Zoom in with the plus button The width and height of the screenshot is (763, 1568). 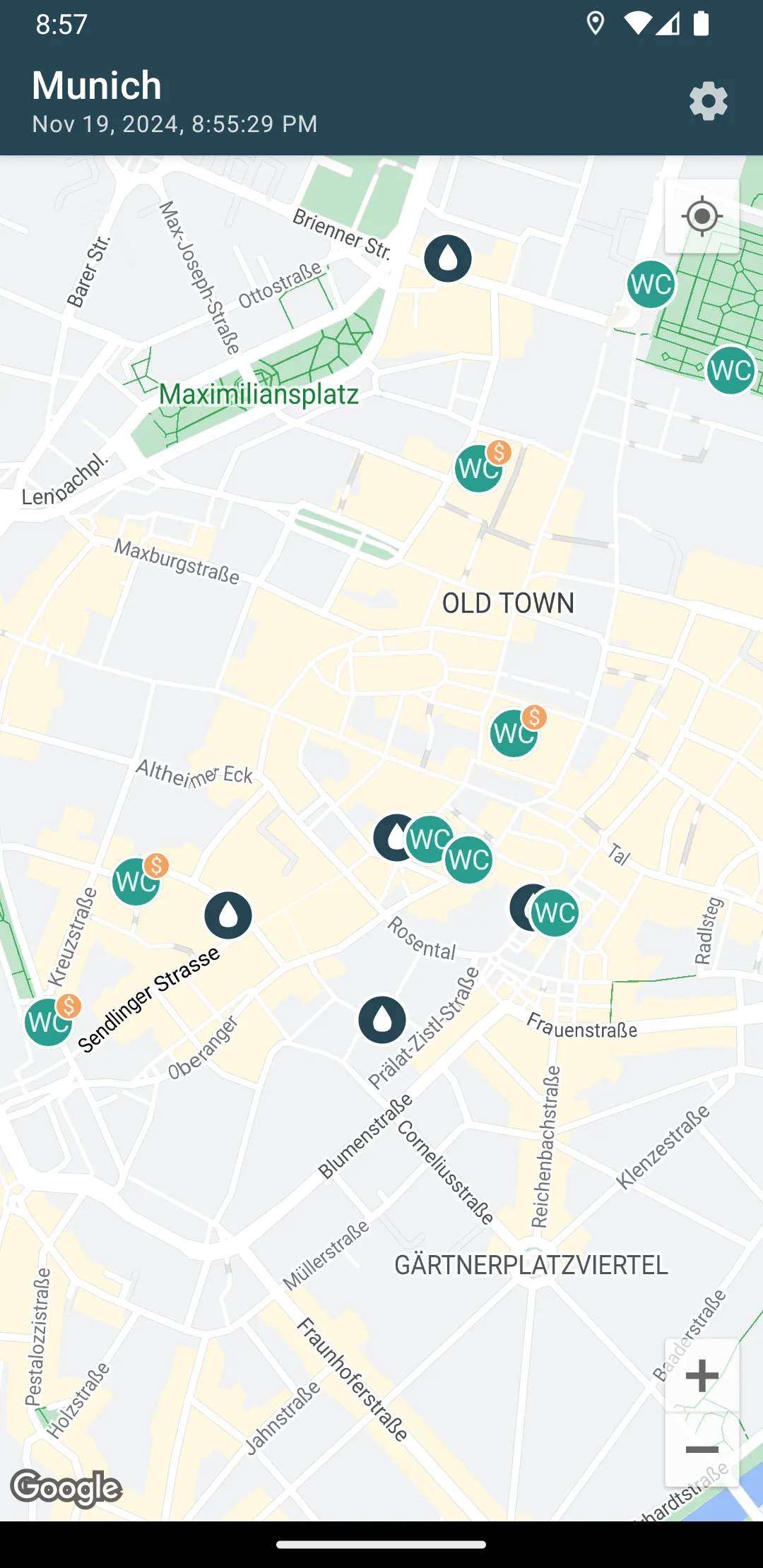pyautogui.click(x=702, y=1375)
